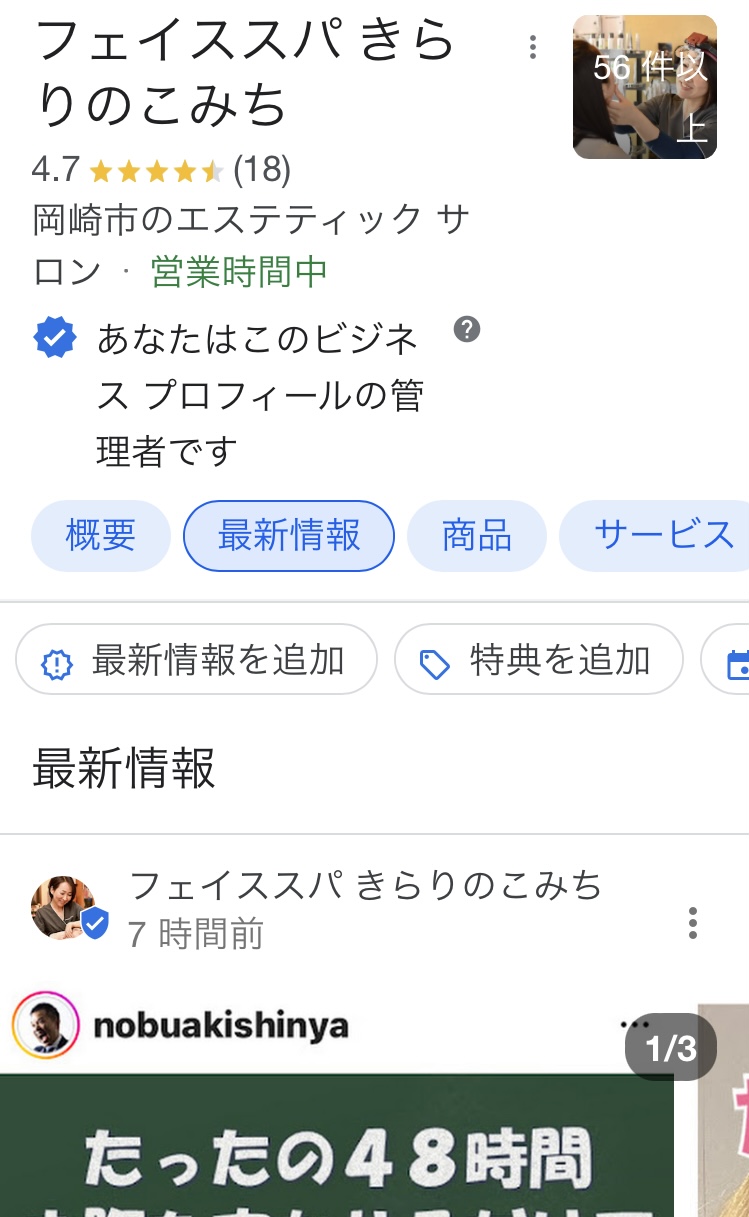Tap the 最新情報を追加 button
Image resolution: width=749 pixels, height=1217 pixels.
(x=197, y=659)
